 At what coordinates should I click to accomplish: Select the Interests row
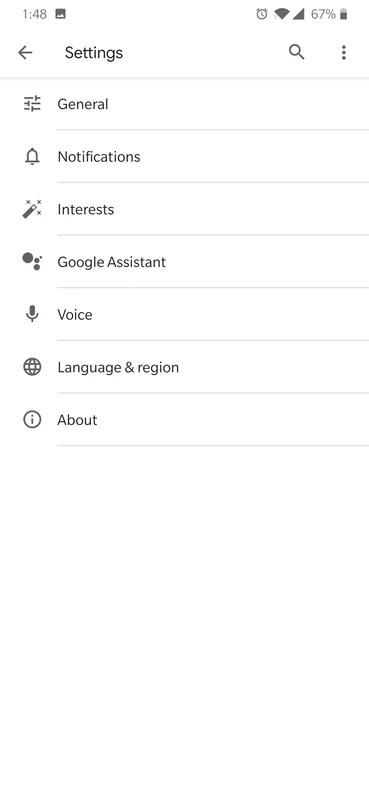point(184,209)
